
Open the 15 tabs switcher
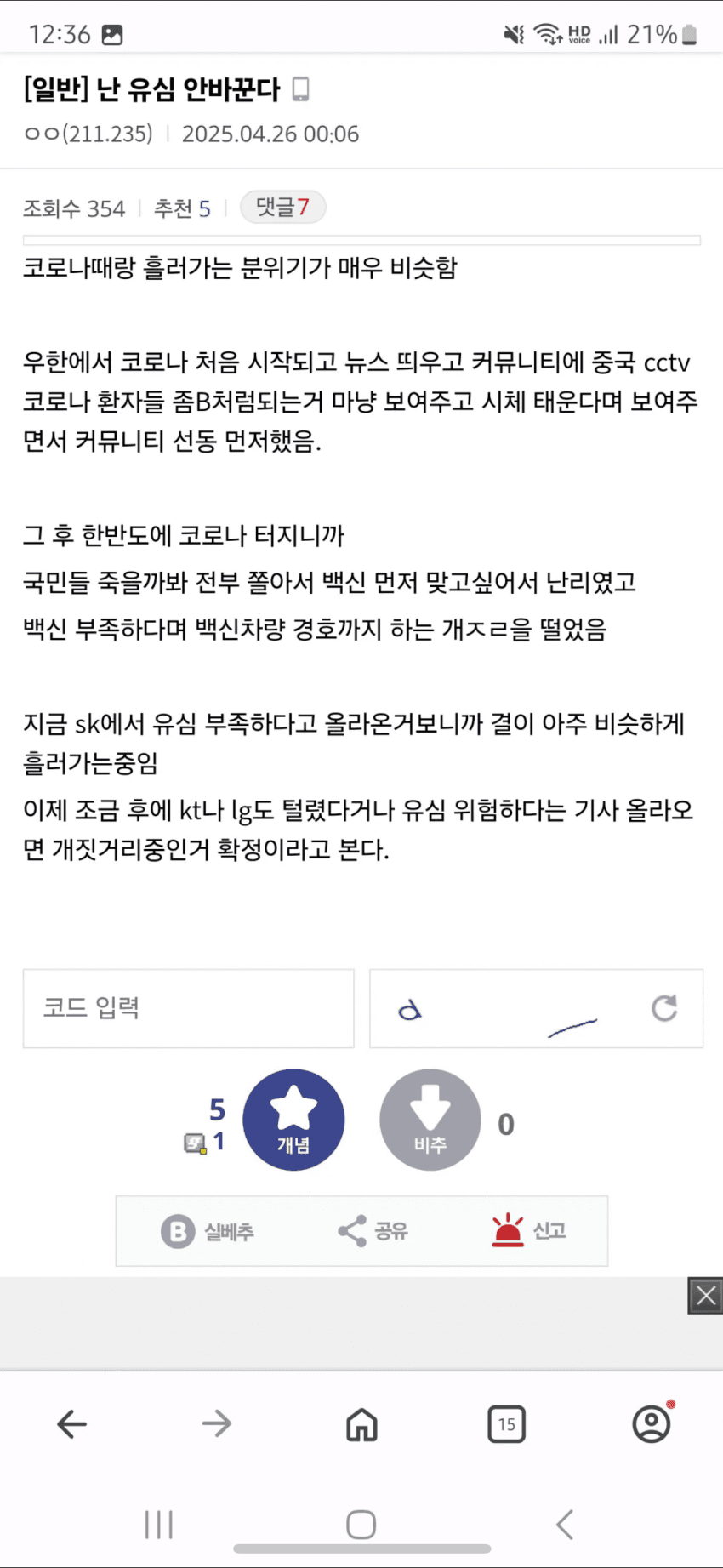tap(506, 1423)
